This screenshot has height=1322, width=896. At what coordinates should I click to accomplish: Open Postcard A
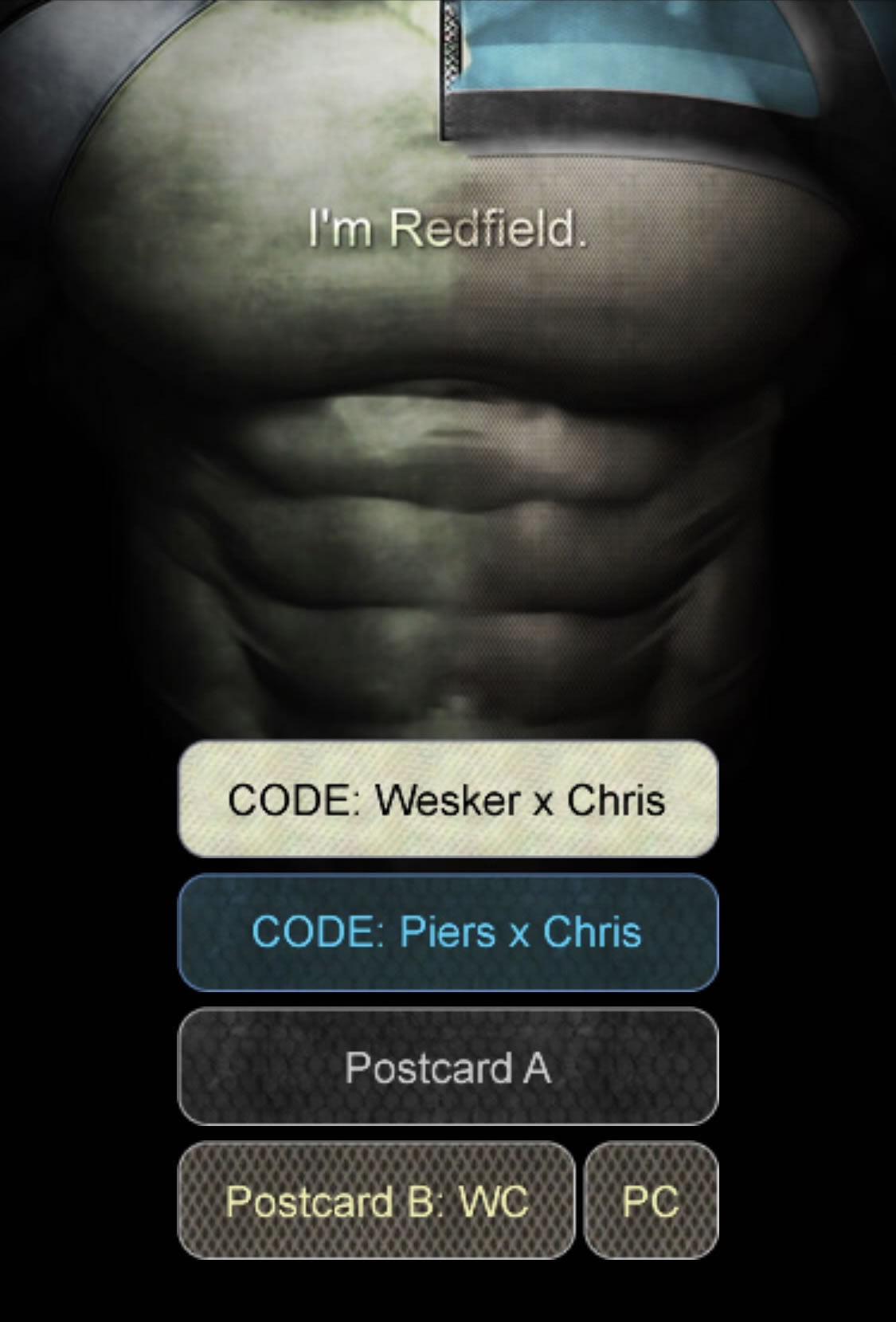pos(448,1066)
